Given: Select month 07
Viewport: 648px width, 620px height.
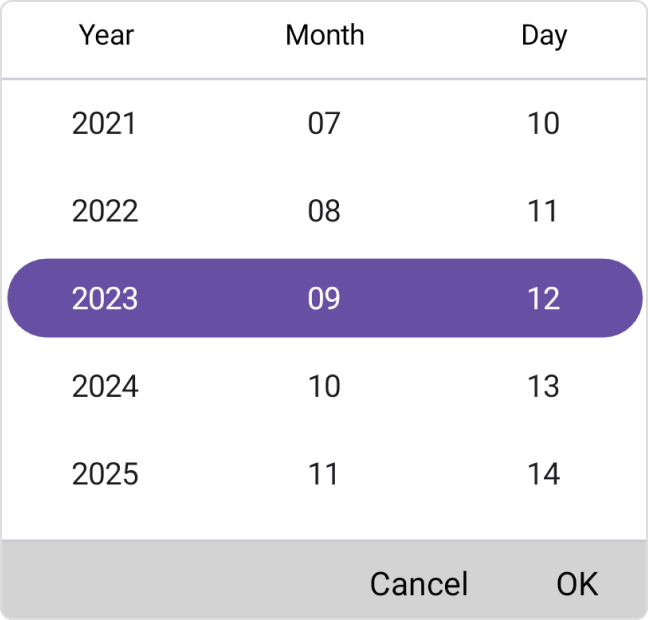Looking at the screenshot, I should coord(324,124).
